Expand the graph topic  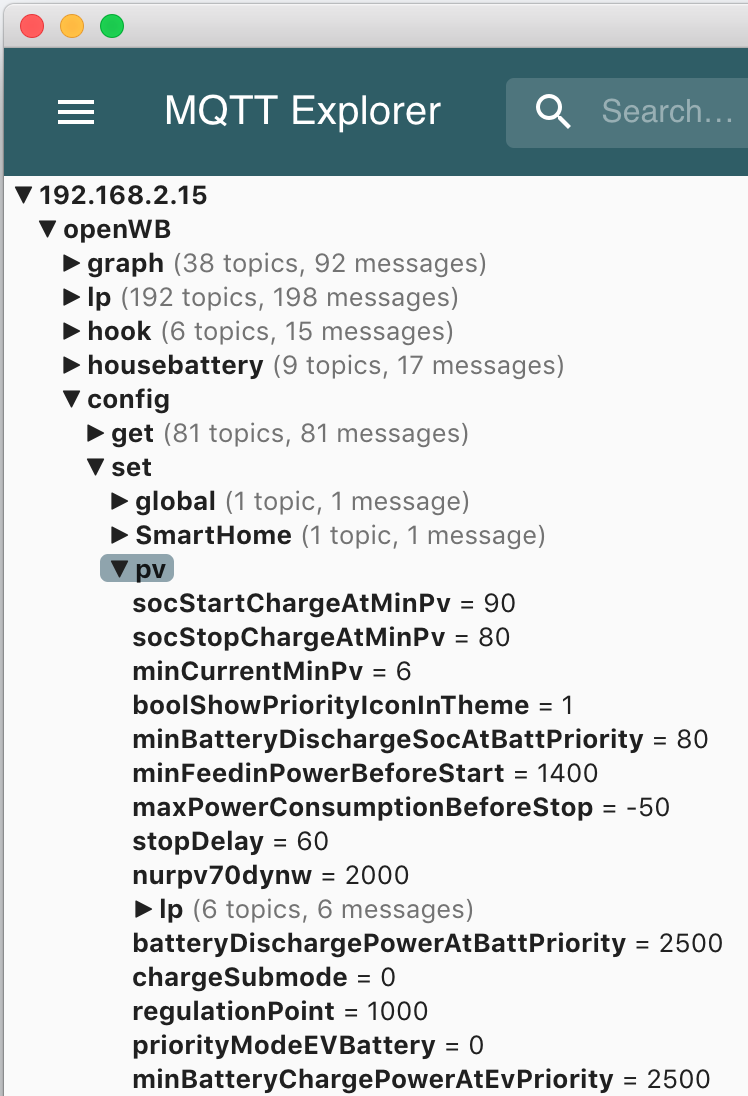[72, 264]
